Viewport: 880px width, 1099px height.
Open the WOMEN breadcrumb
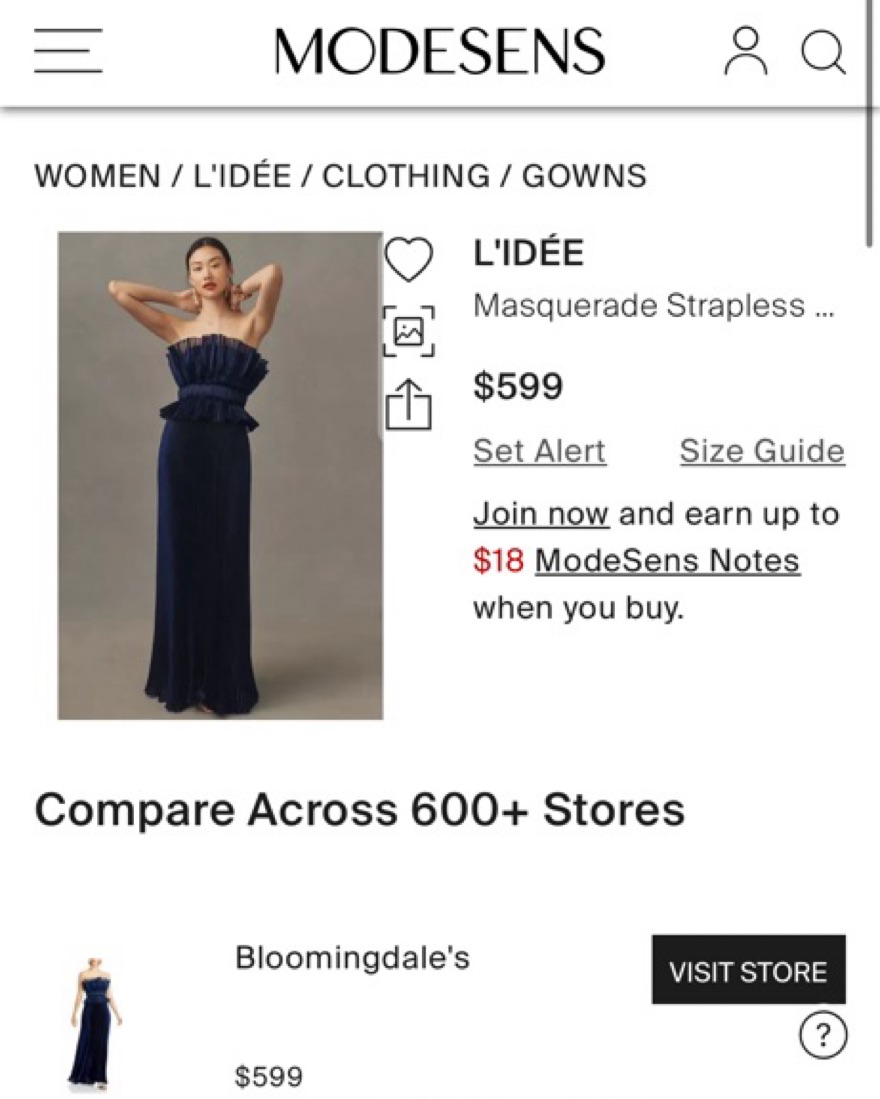(x=96, y=176)
